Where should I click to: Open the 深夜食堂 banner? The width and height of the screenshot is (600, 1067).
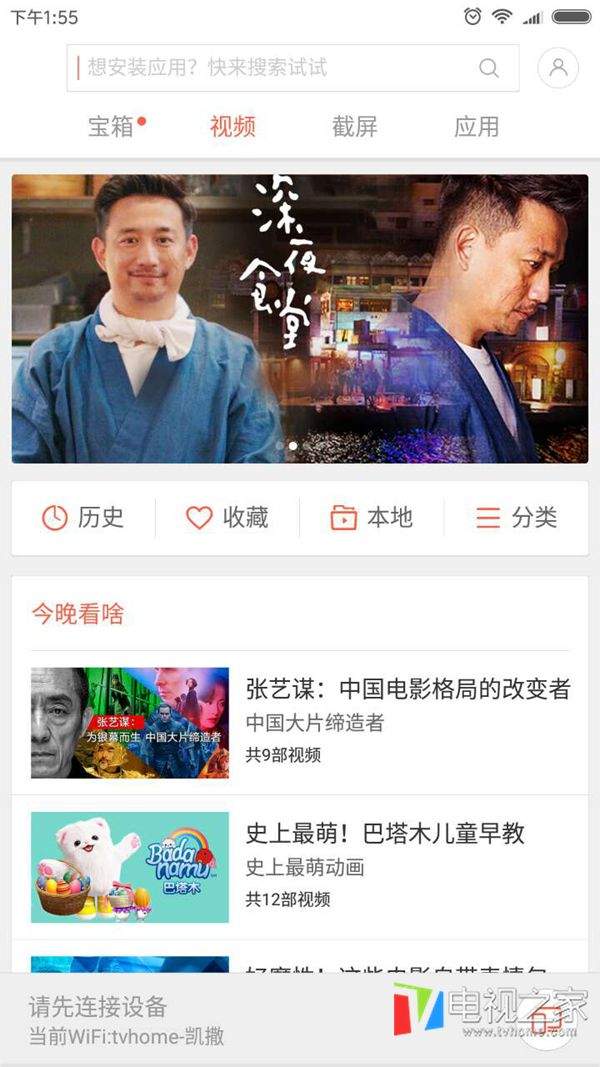tap(300, 318)
